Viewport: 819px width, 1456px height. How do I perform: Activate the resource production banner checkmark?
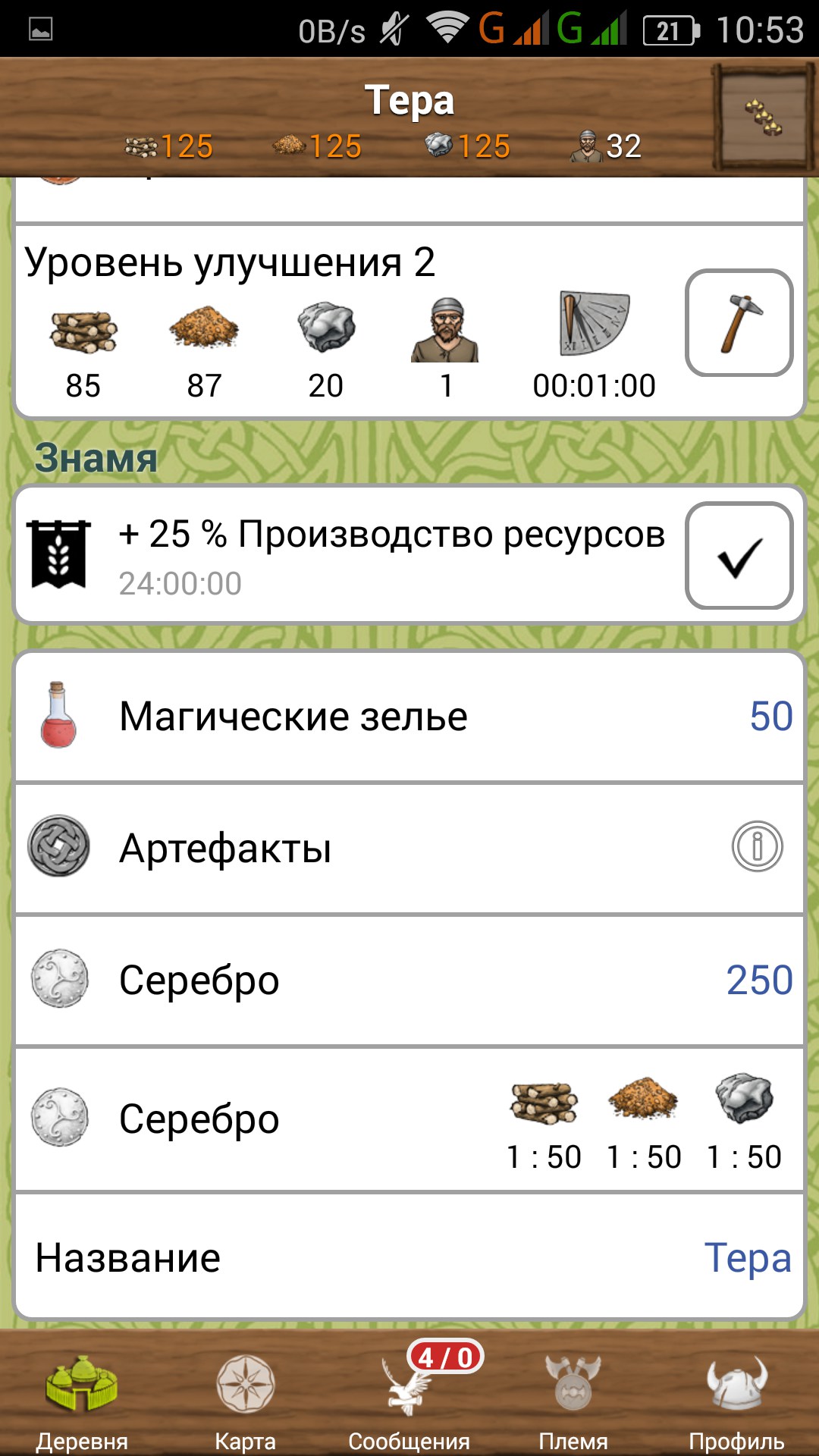click(x=739, y=556)
